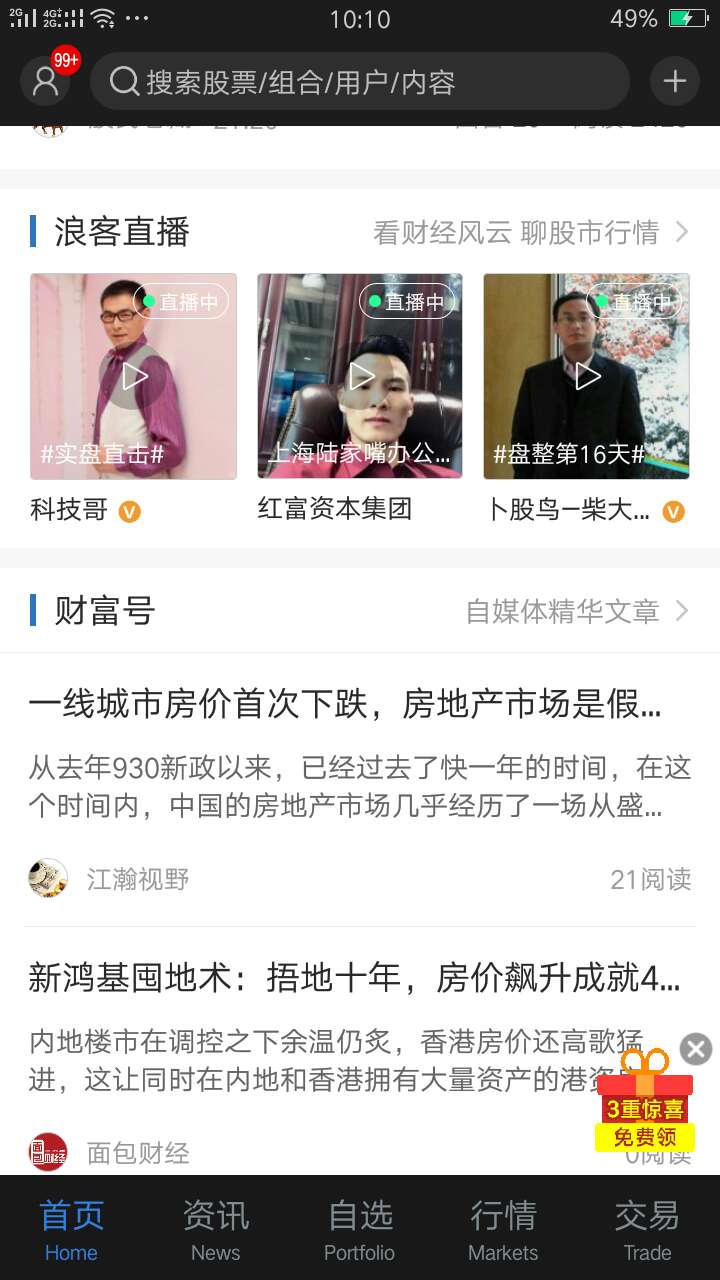Select the 直播中 live badge on first stream
This screenshot has height=1280, width=720.
(180, 300)
